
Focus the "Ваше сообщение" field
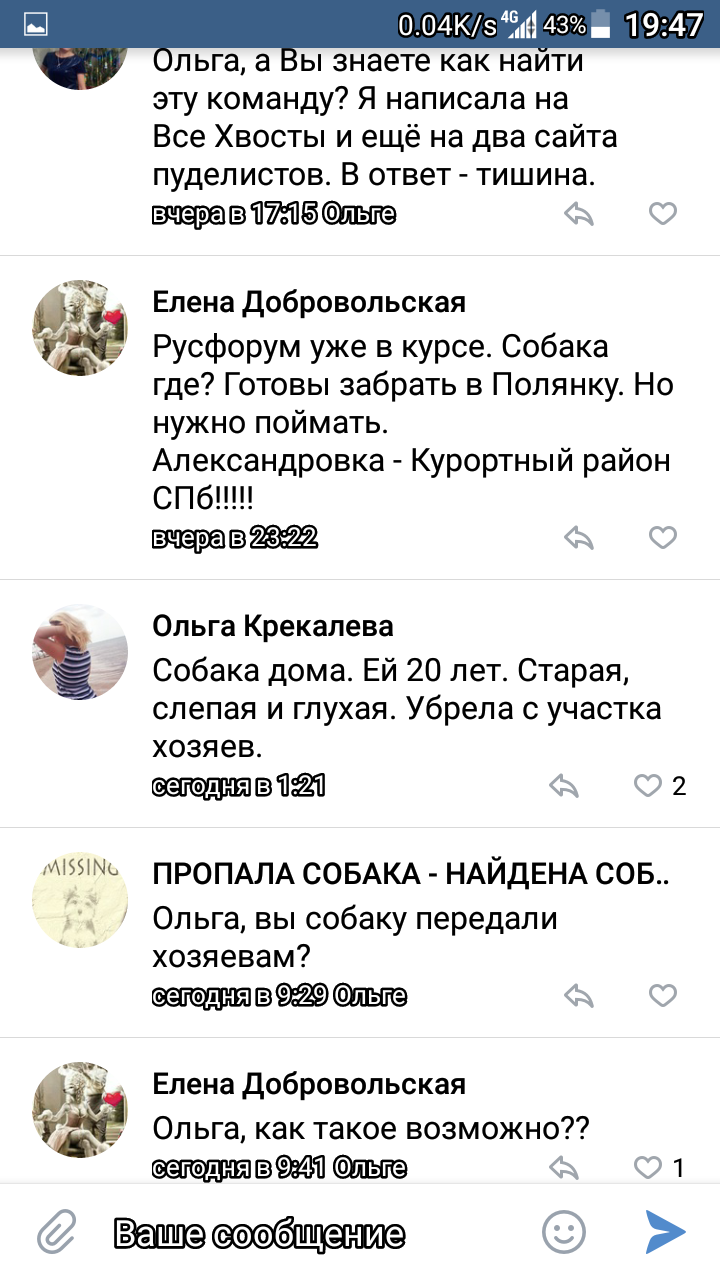pyautogui.click(x=300, y=1232)
